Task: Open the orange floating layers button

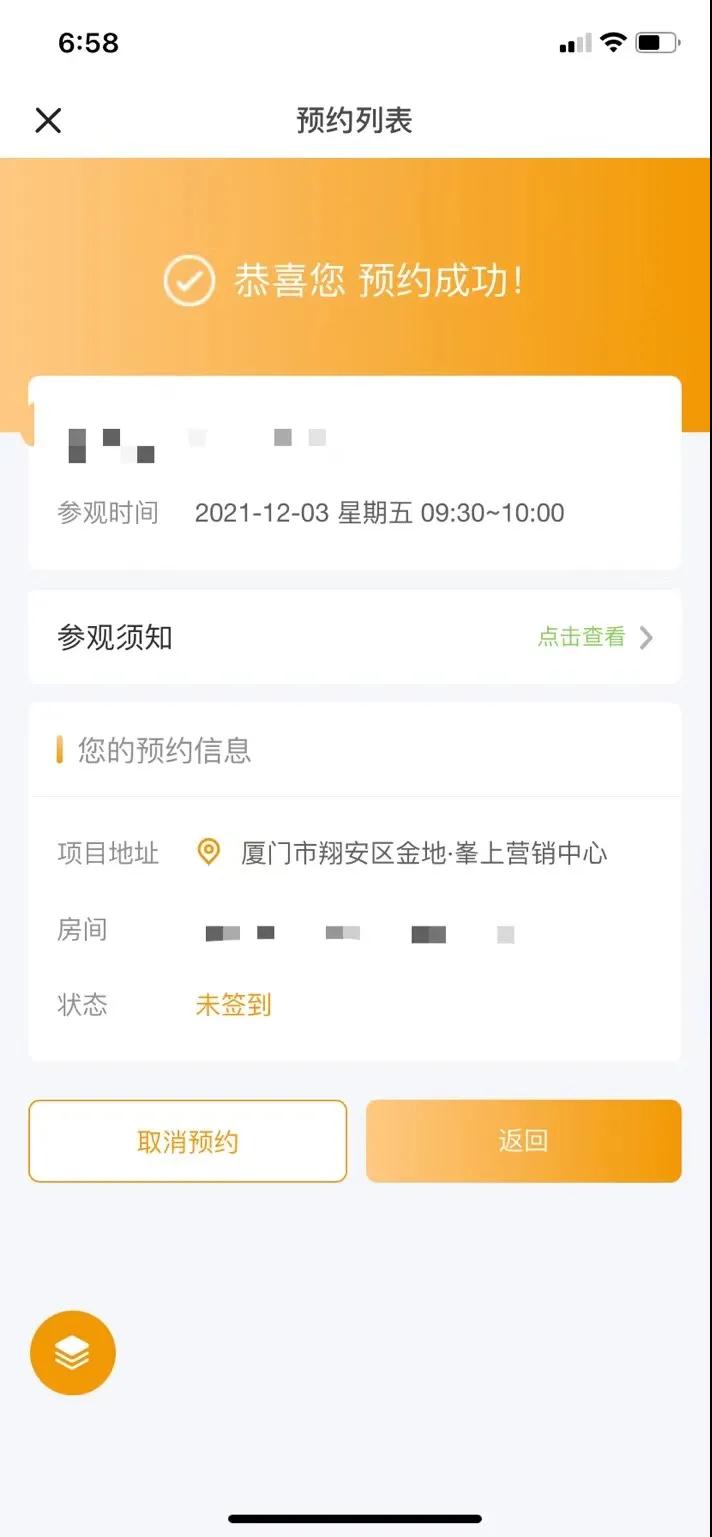Action: [x=73, y=1353]
